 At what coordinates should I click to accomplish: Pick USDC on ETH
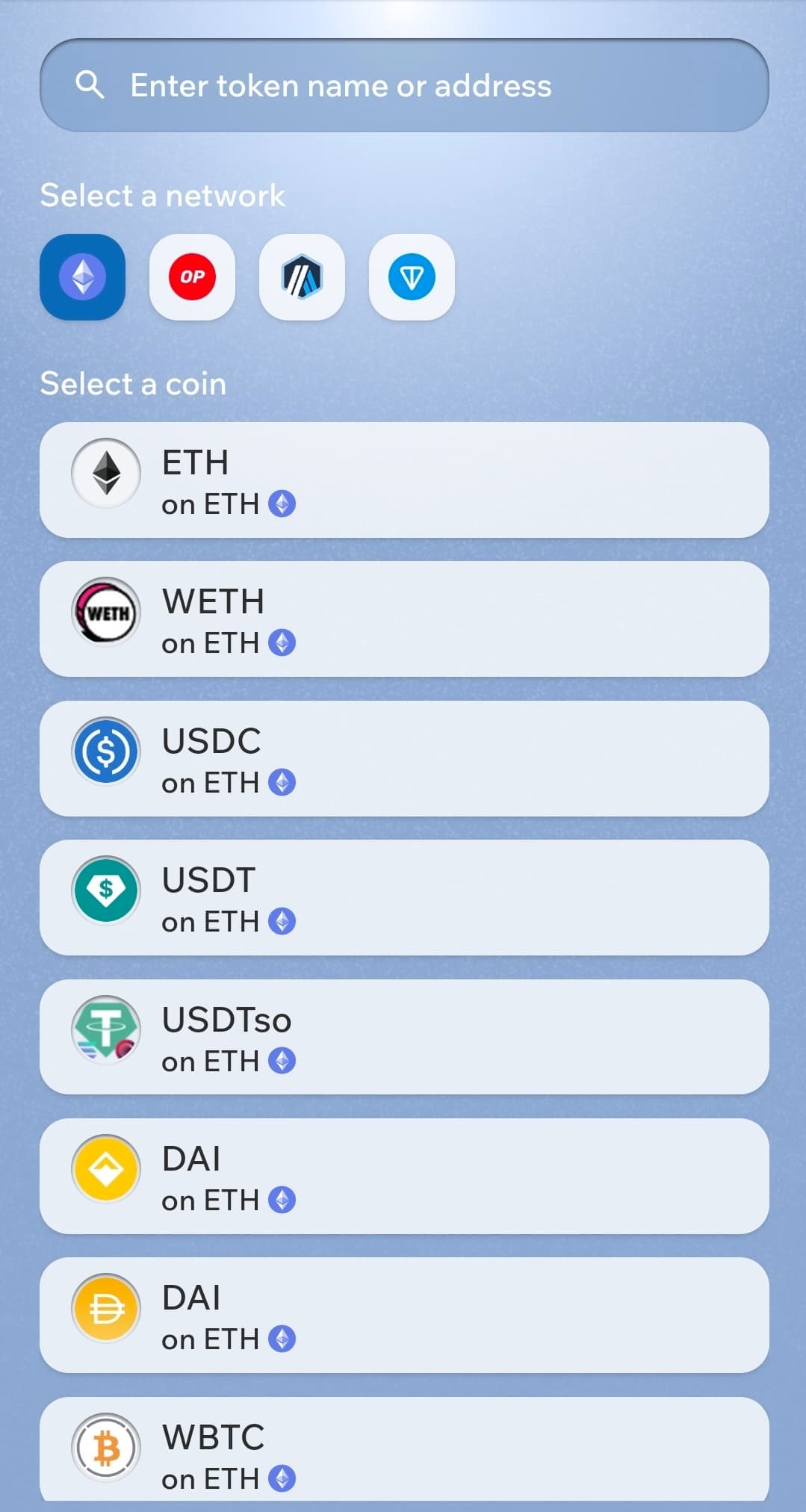click(x=404, y=759)
